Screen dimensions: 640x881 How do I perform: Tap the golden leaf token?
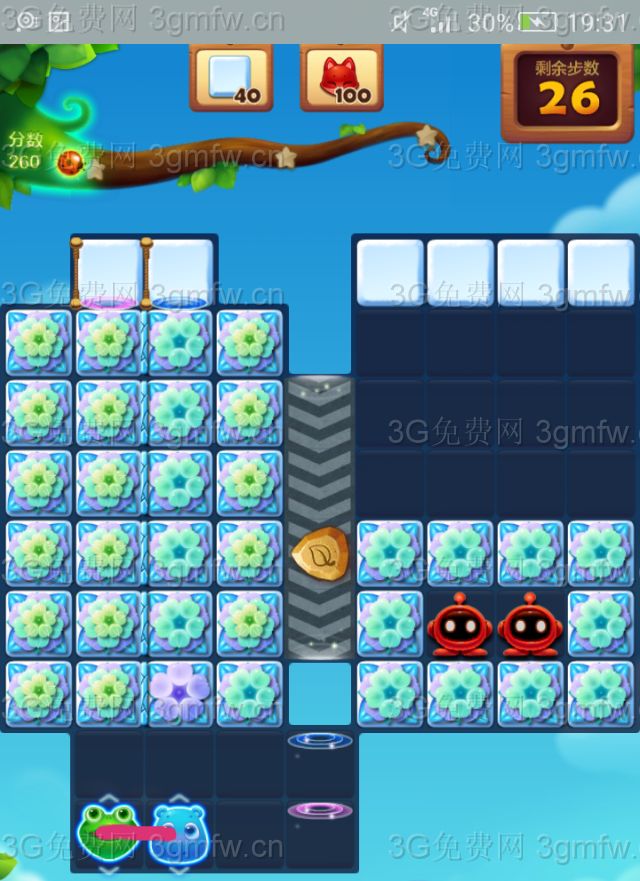click(x=319, y=554)
